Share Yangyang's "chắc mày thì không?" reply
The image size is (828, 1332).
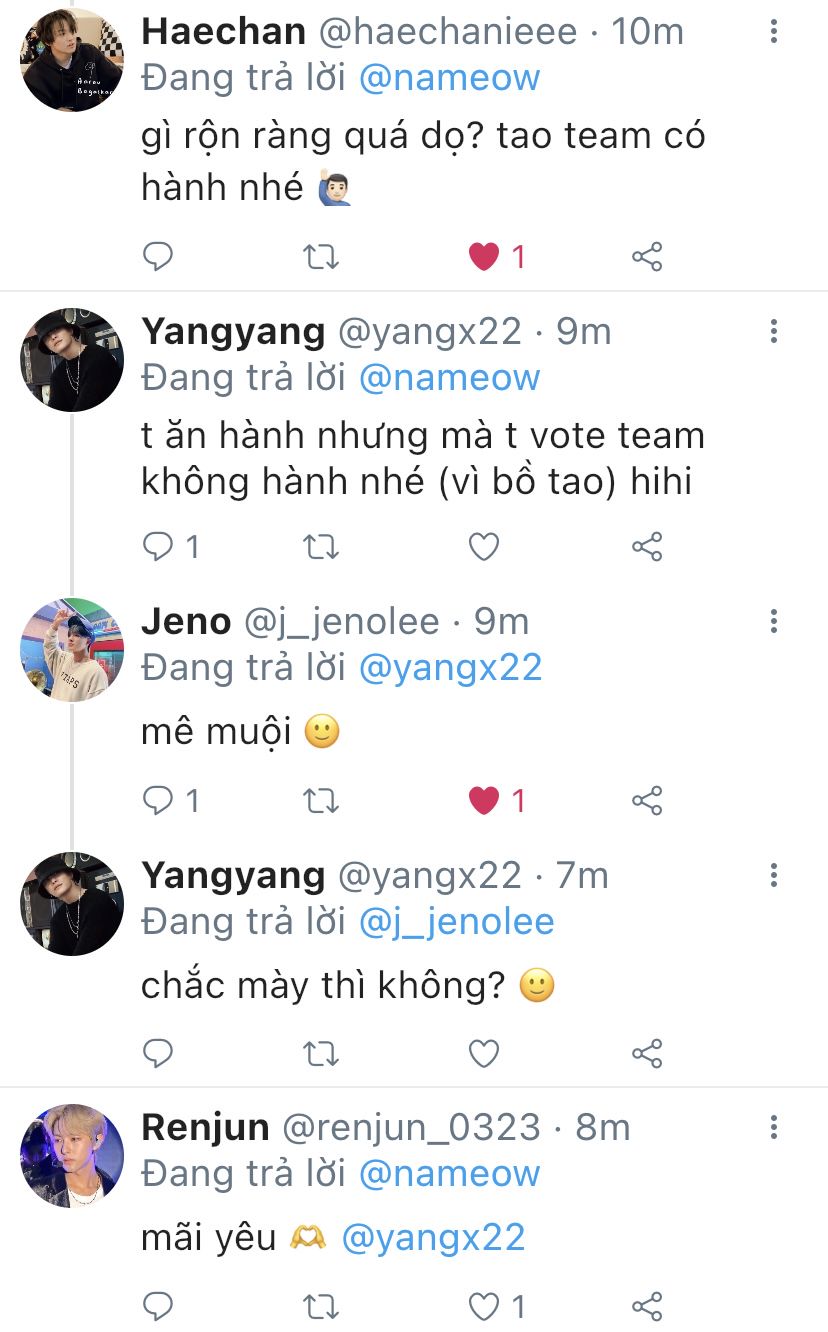647,1053
